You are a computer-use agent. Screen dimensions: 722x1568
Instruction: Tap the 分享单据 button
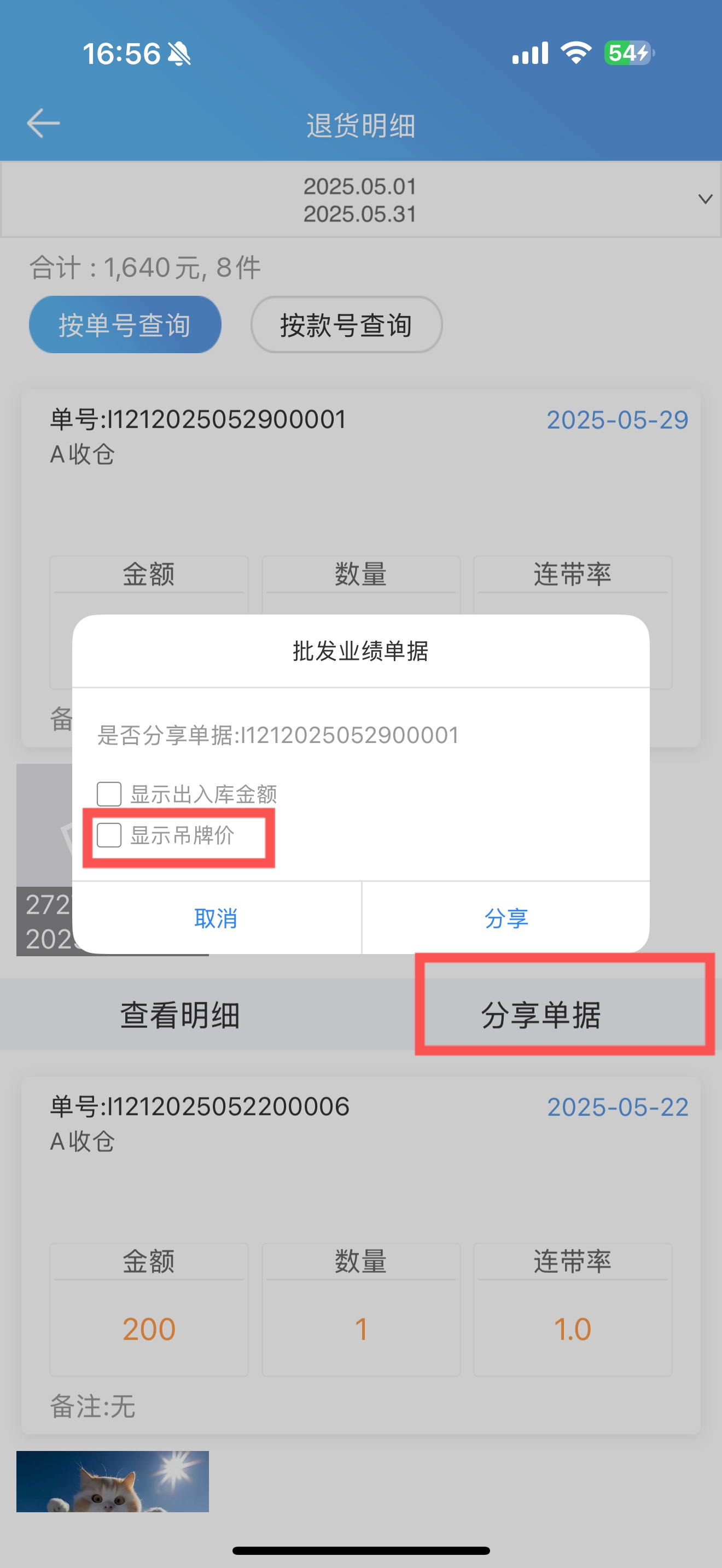(x=541, y=1015)
